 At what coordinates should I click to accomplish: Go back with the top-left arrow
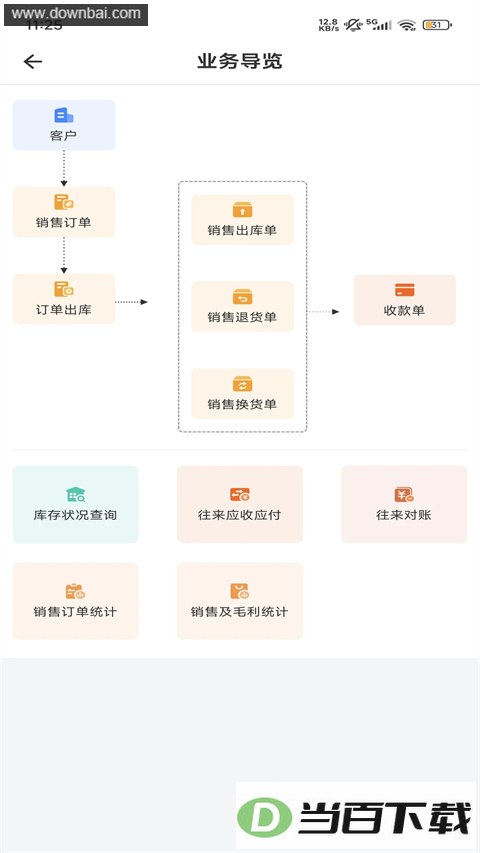33,61
